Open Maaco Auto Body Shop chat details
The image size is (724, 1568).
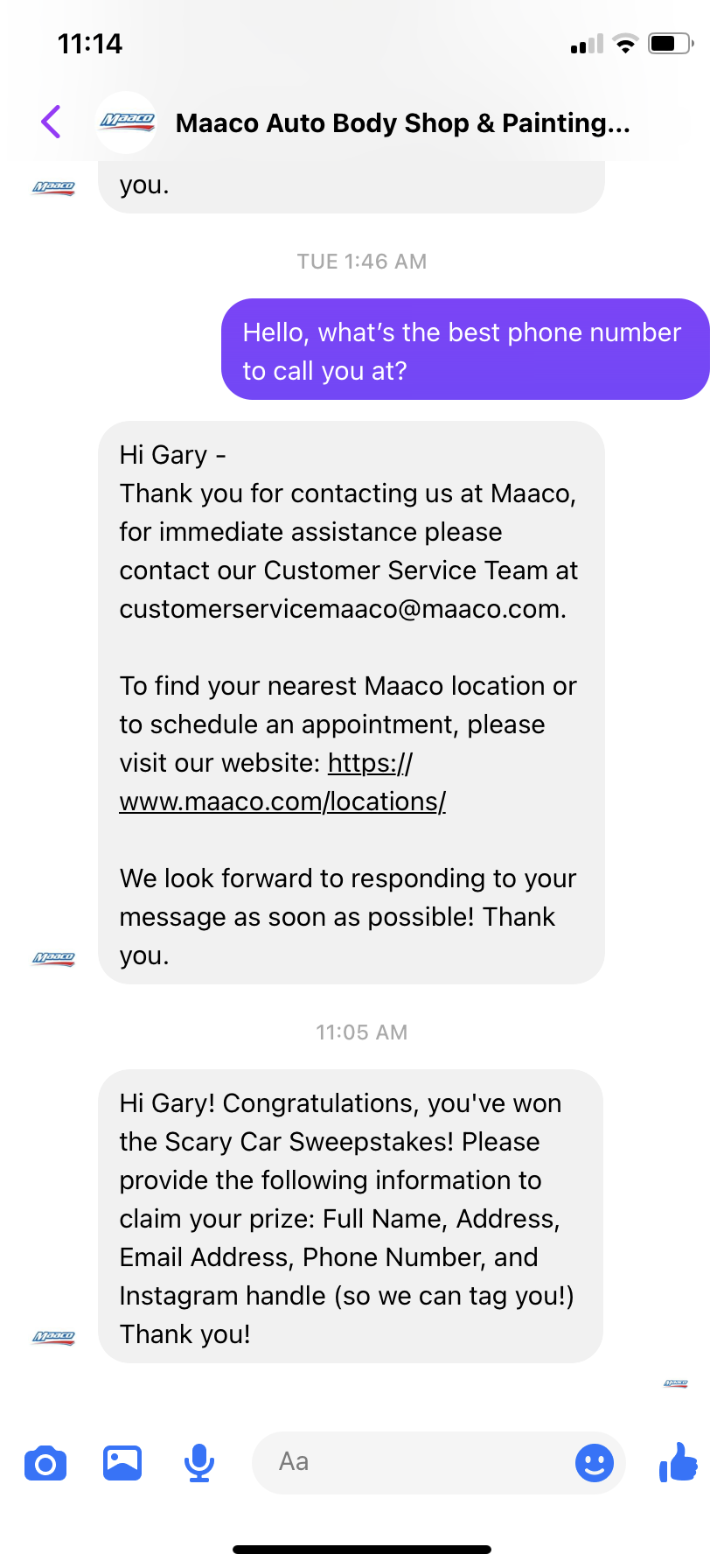[402, 123]
